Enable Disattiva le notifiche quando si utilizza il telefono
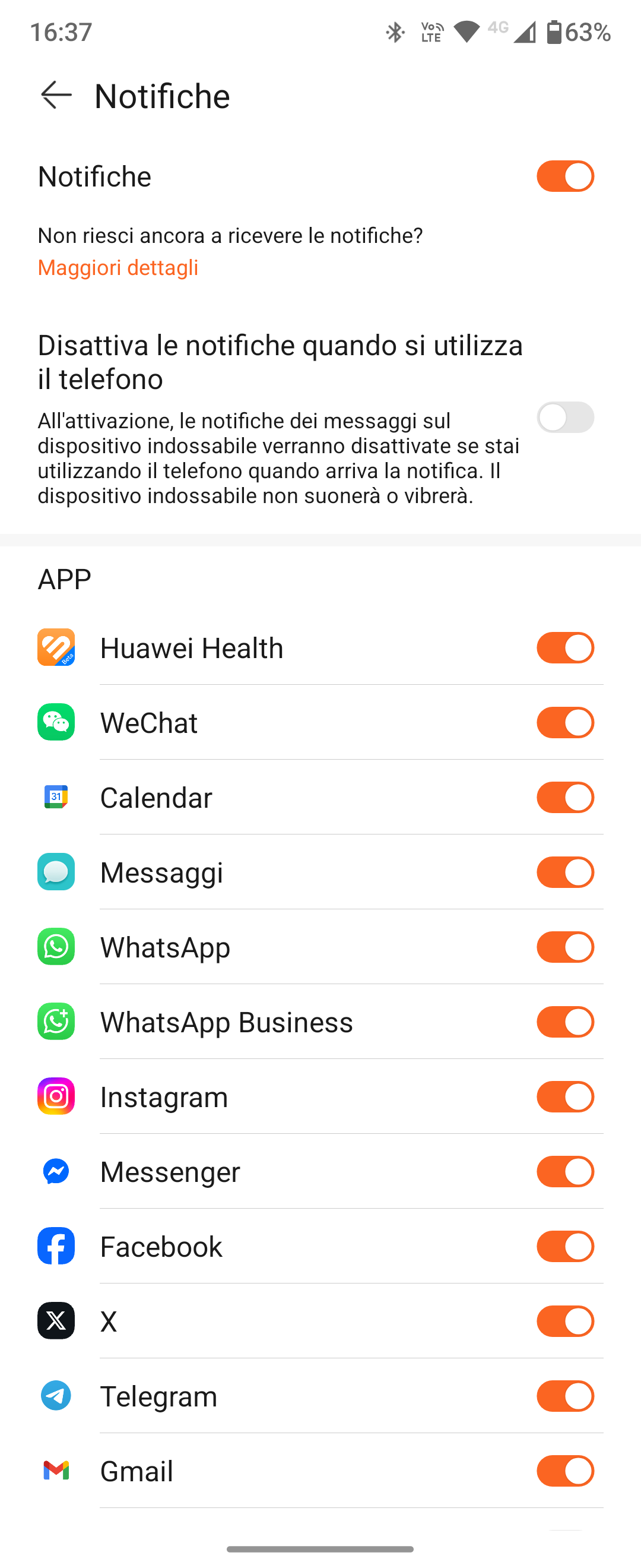The width and height of the screenshot is (641, 1568). click(x=564, y=418)
